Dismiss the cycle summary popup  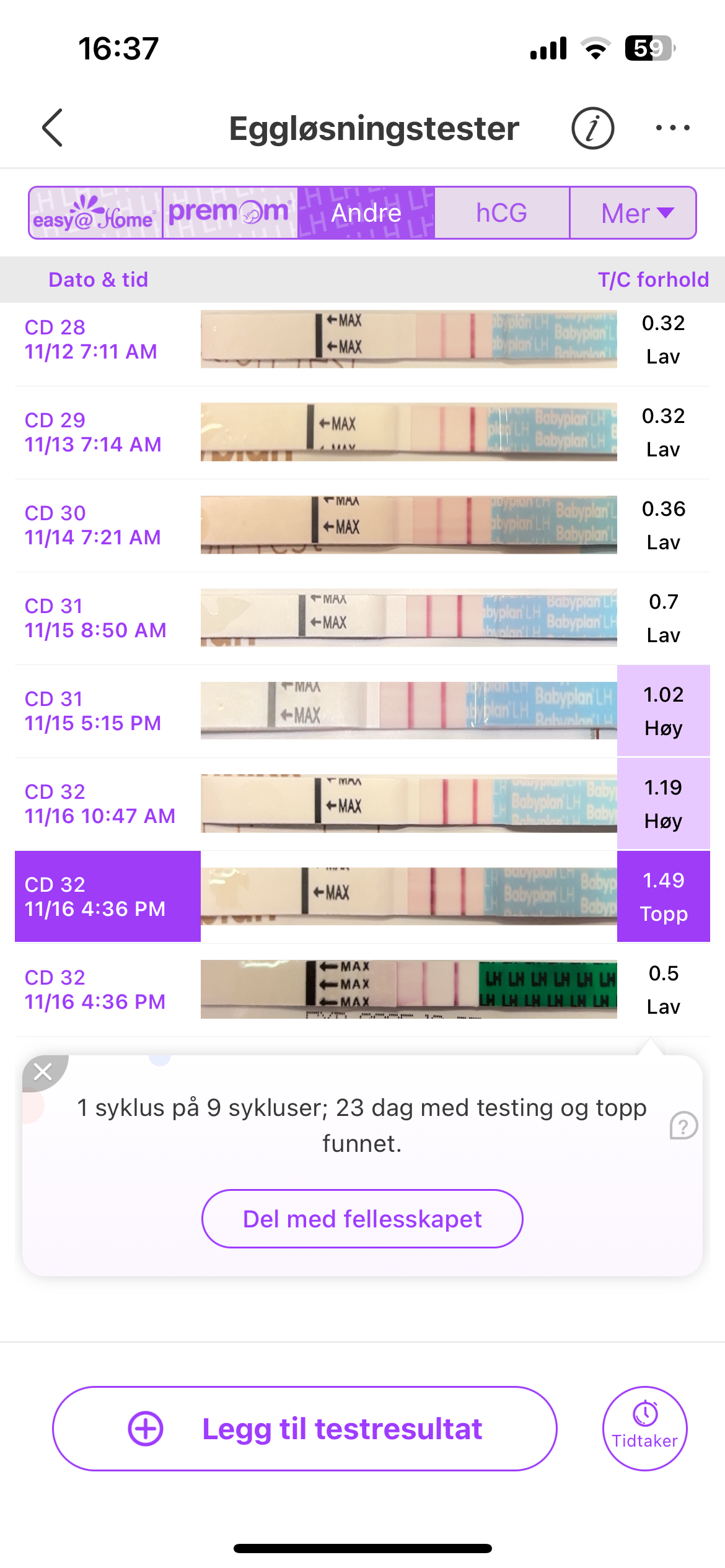pyautogui.click(x=43, y=1071)
